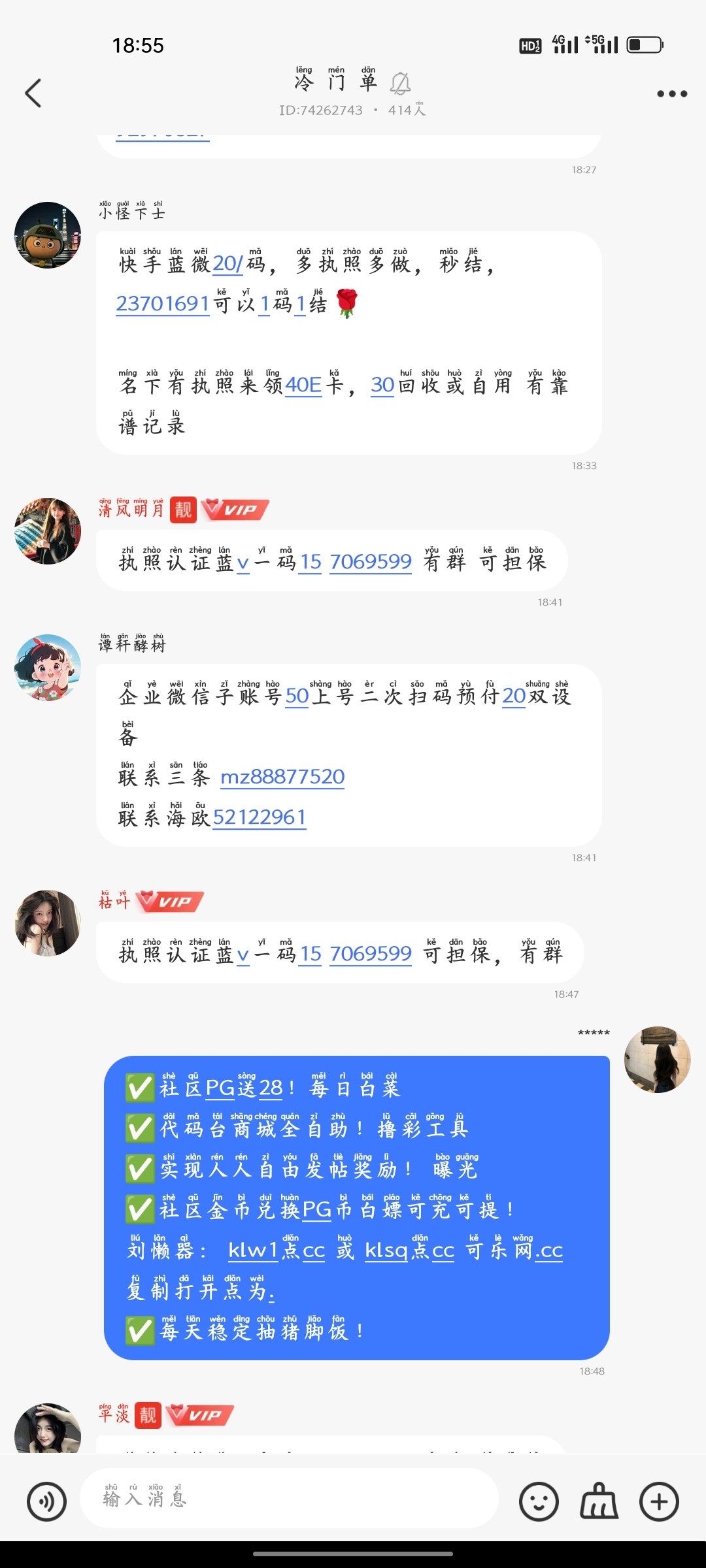Tap the red 靓 badge beside 清风明月
This screenshot has height=1568, width=706.
182,510
